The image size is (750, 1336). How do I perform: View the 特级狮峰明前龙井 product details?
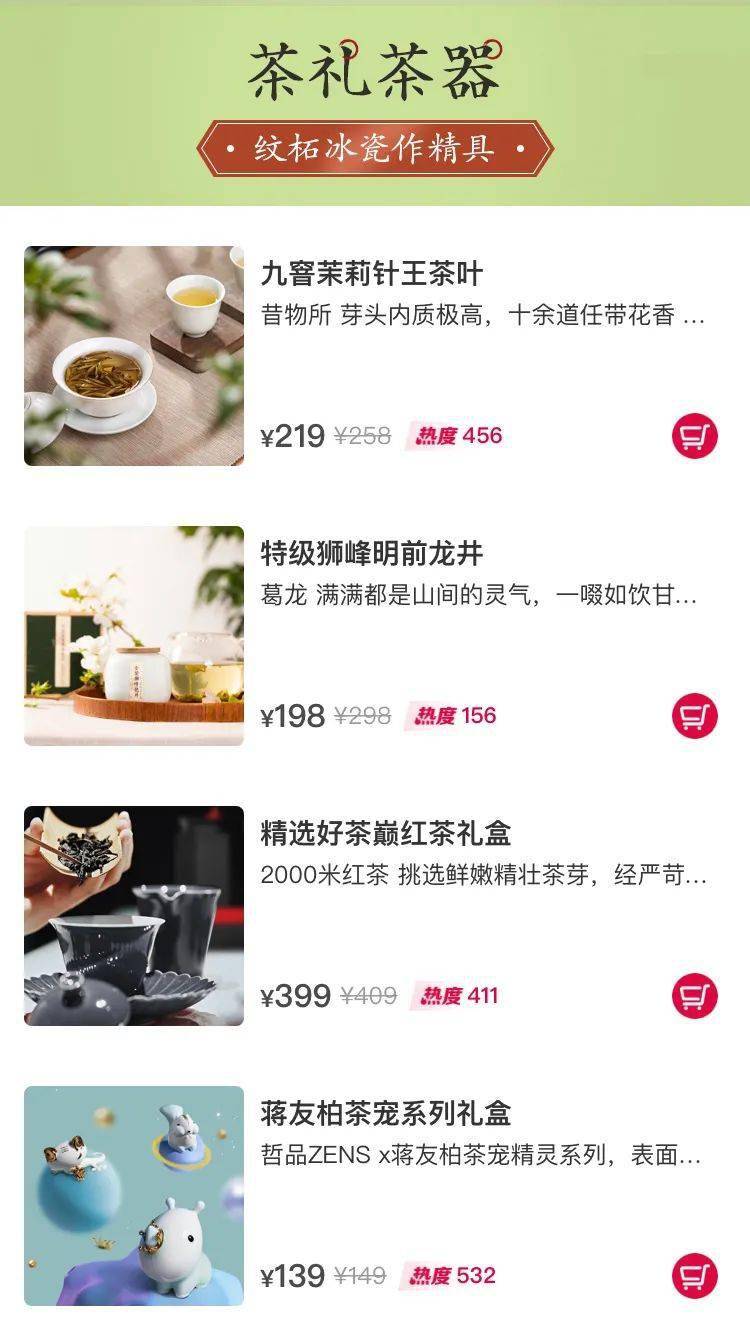[371, 554]
